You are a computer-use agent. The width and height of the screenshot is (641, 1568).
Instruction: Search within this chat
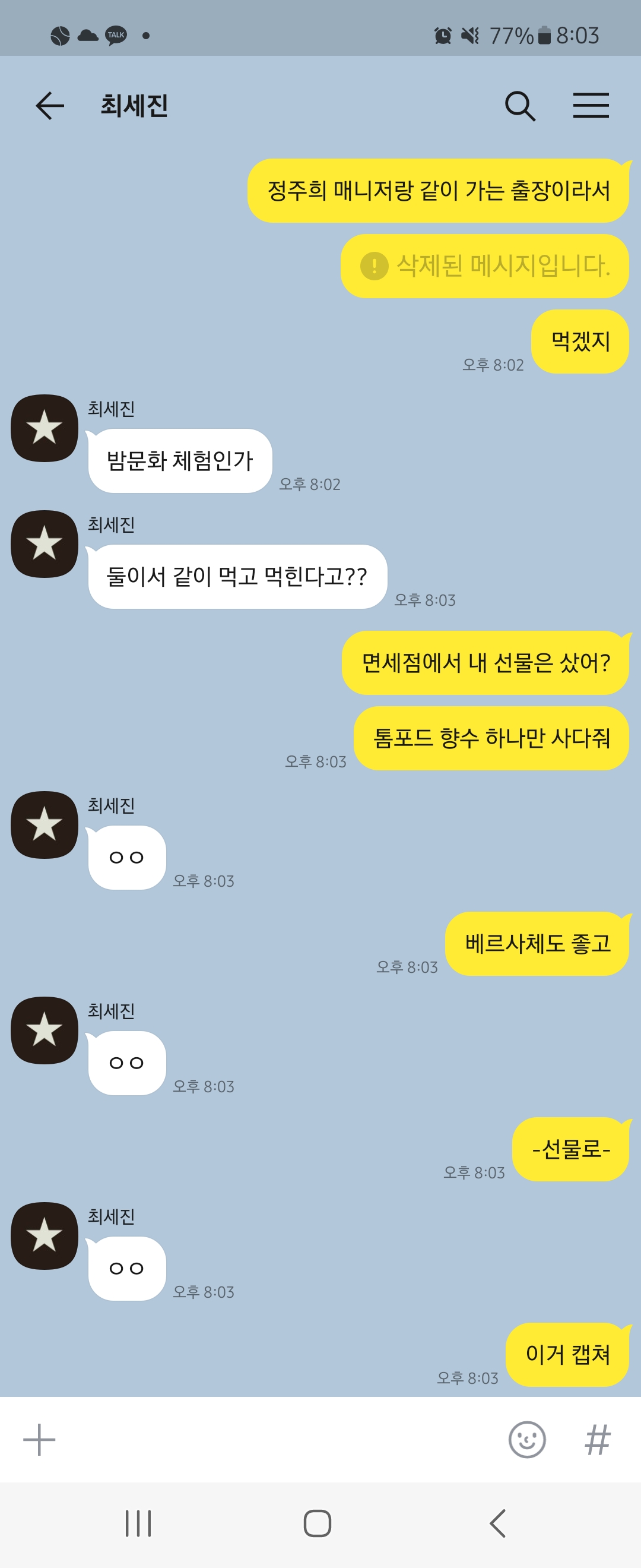[x=520, y=106]
